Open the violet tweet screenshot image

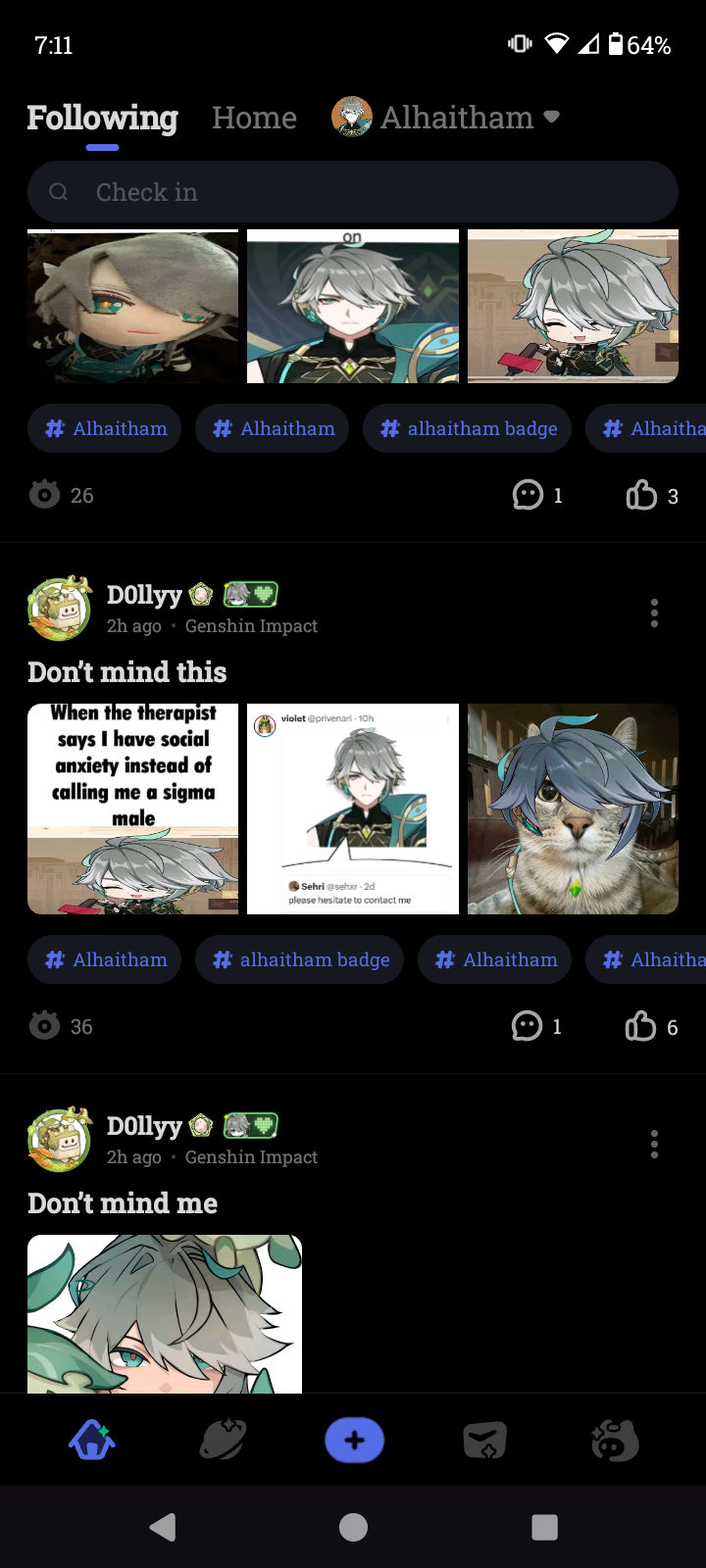pos(353,808)
